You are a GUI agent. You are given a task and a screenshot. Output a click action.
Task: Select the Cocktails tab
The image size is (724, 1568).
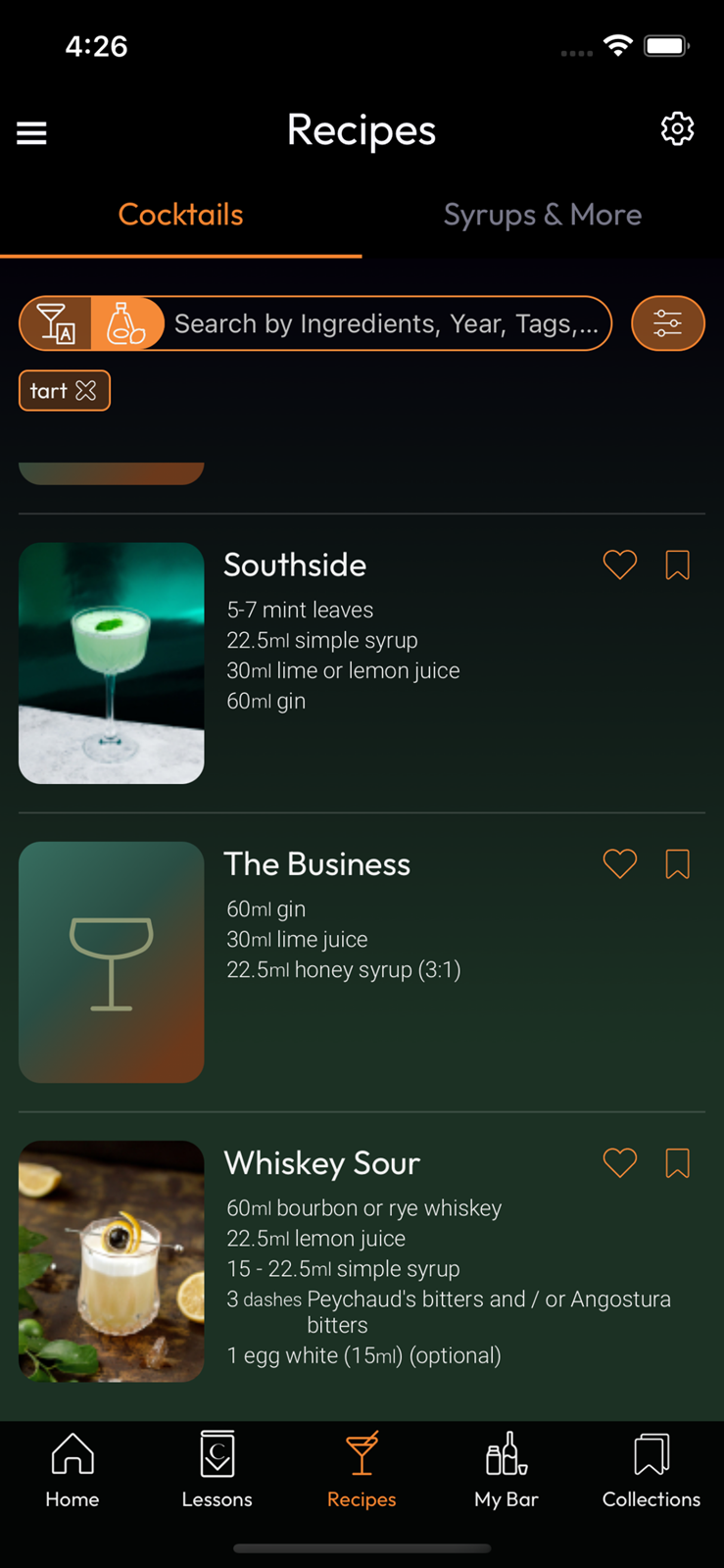[x=180, y=215]
